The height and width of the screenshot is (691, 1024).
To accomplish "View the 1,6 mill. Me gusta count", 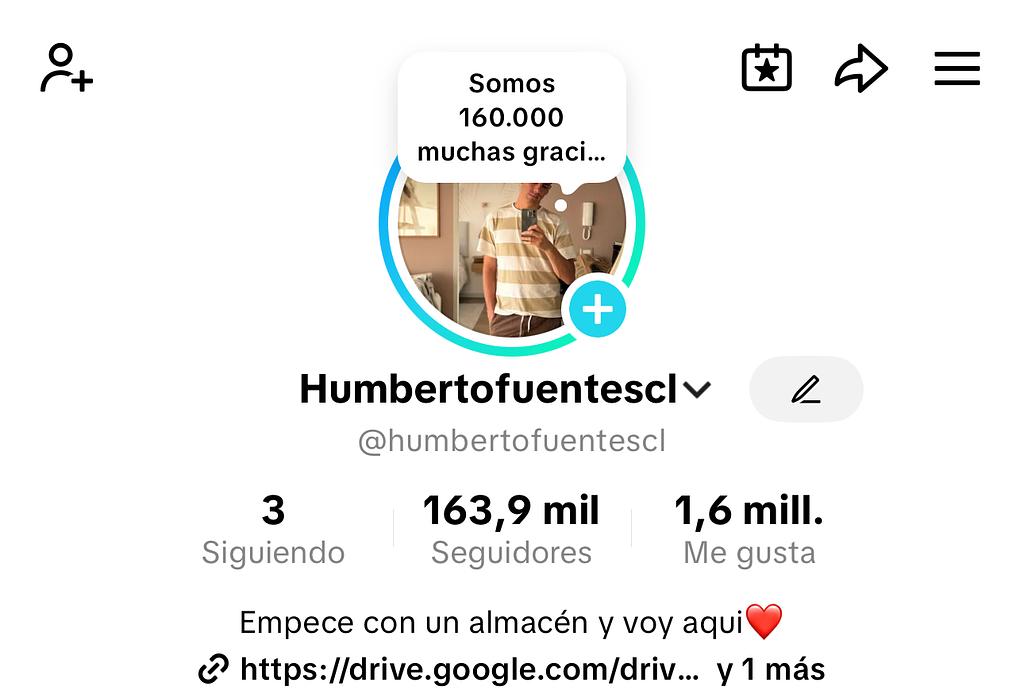I will 749,530.
